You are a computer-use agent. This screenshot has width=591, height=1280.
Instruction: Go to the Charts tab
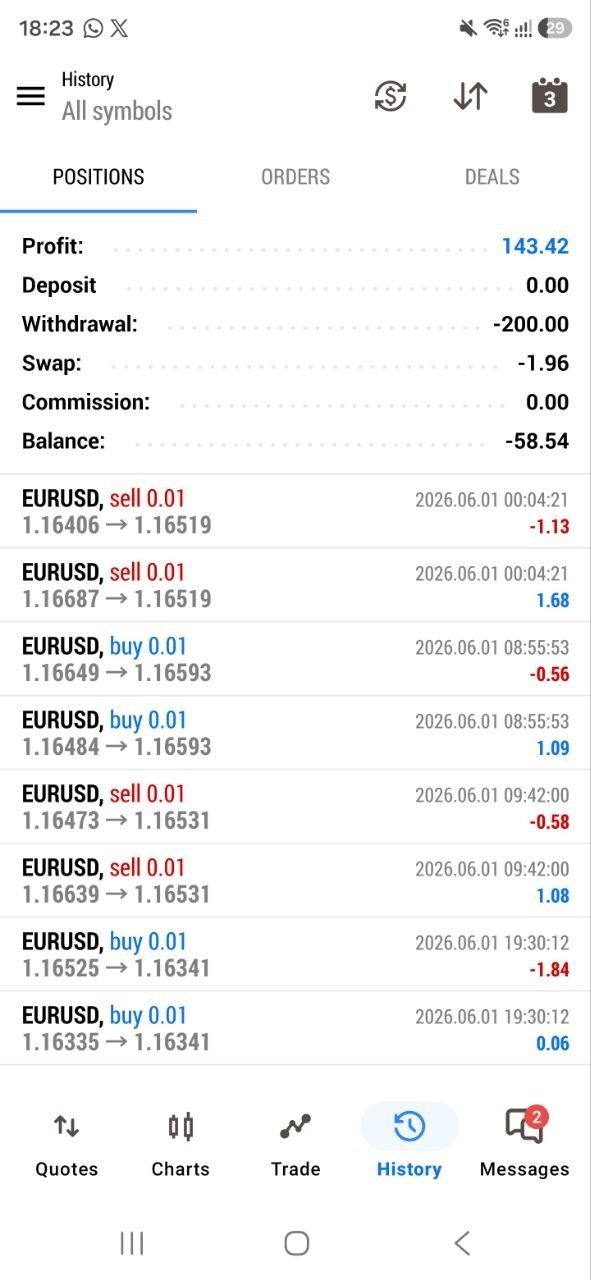pyautogui.click(x=180, y=1143)
